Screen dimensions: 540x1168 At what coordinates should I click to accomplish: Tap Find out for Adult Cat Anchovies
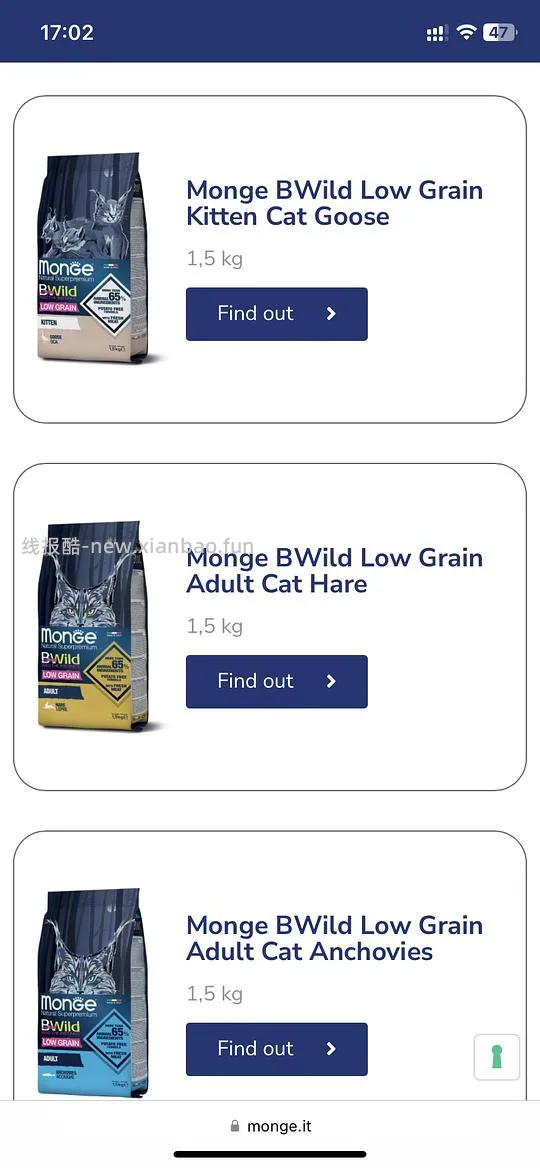pos(276,1048)
